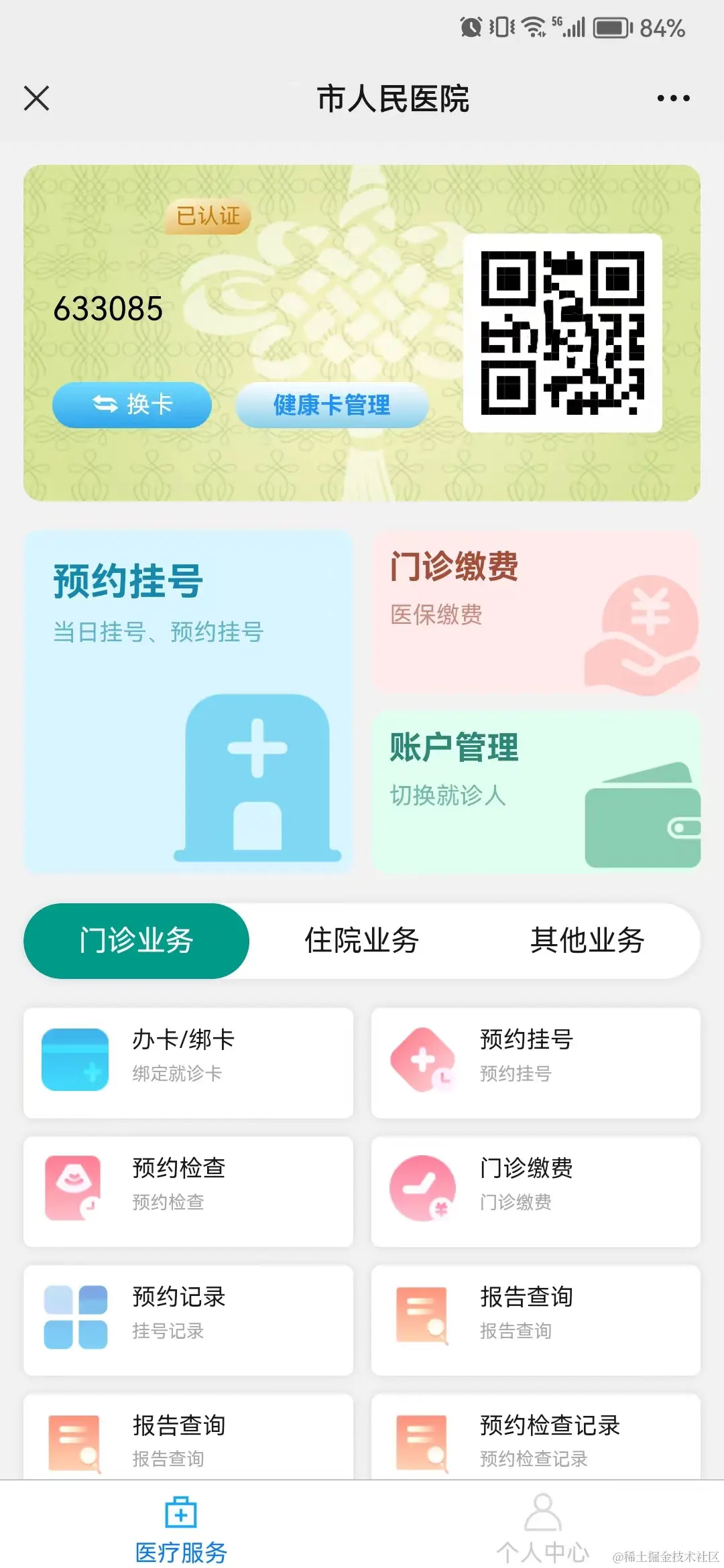This screenshot has width=724, height=1568.
Task: Open the large 预约挂号 card with 当日挂号 subtitle
Action: 188,701
